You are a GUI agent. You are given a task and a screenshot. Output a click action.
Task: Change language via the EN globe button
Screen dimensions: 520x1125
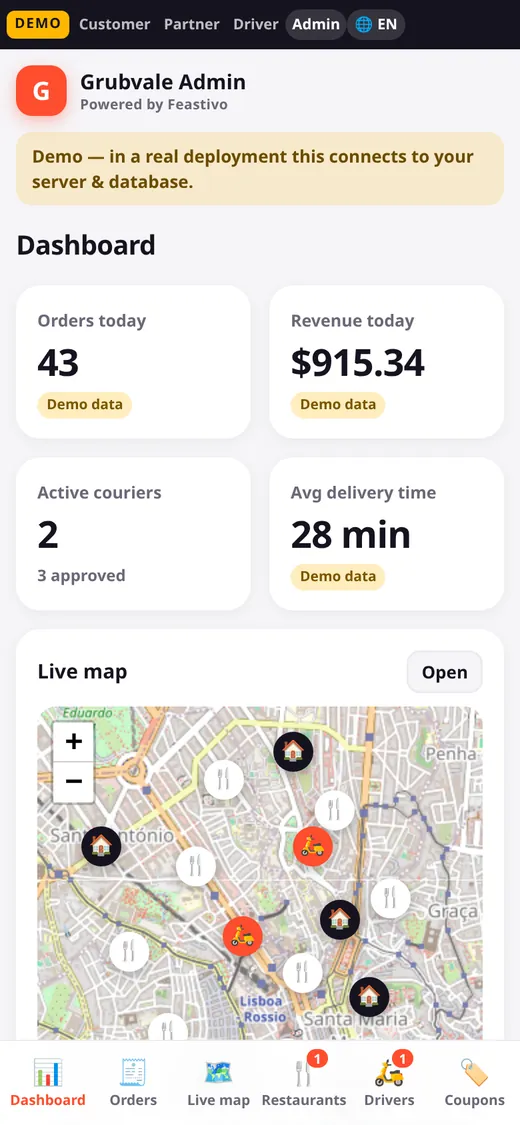point(376,24)
